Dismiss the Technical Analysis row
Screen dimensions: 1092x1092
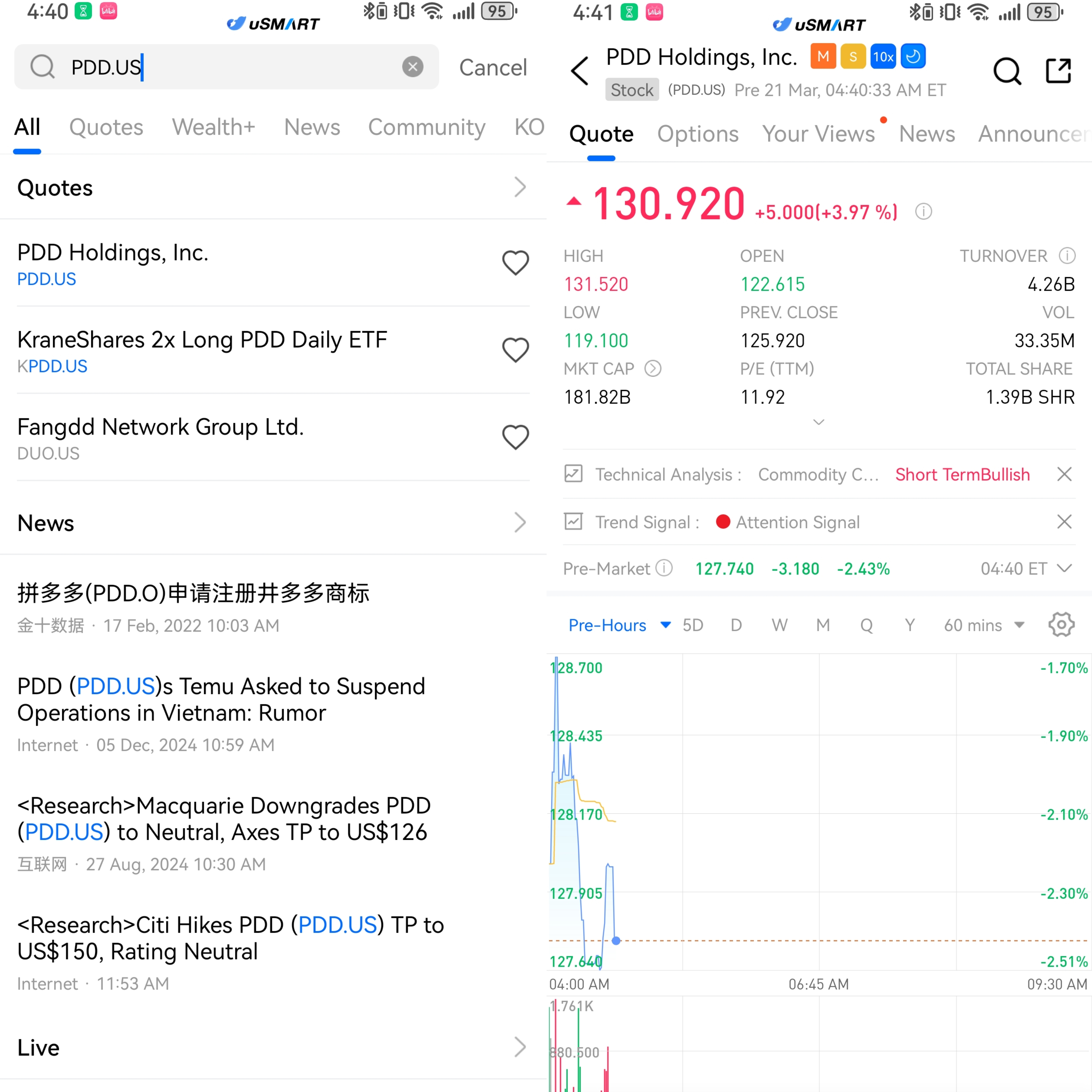[x=1064, y=474]
